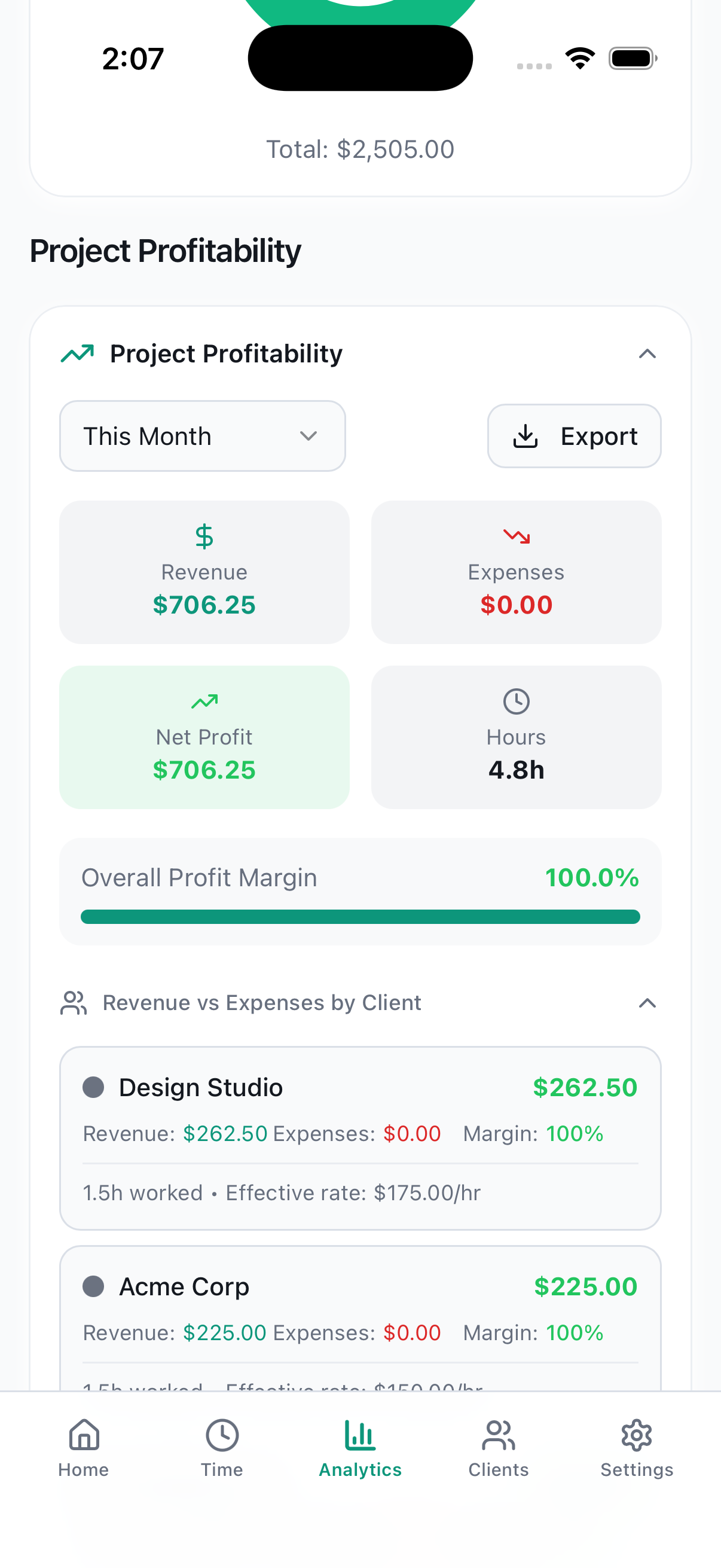
Task: Click the Export button
Action: 574,436
